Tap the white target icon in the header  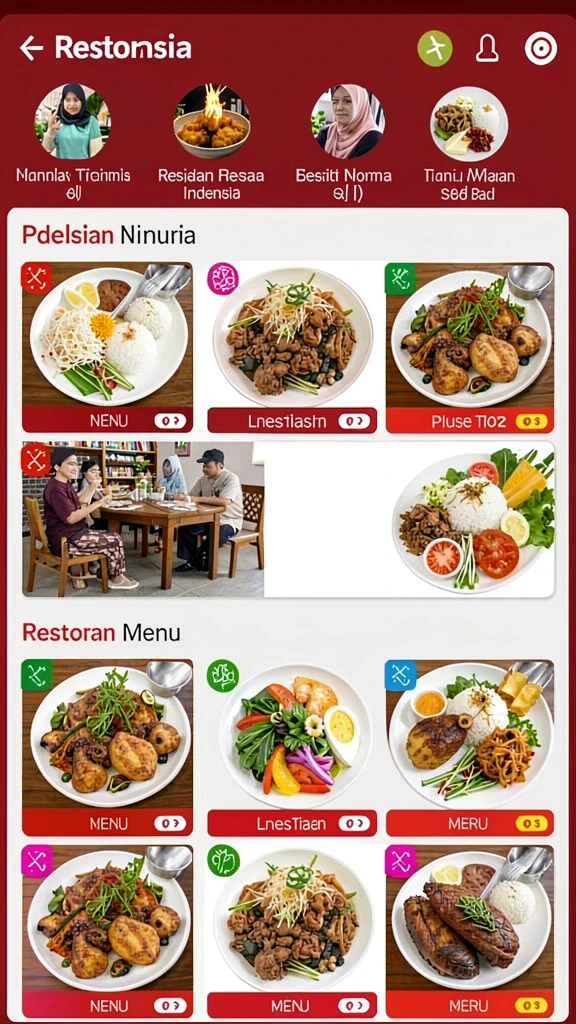coord(541,48)
